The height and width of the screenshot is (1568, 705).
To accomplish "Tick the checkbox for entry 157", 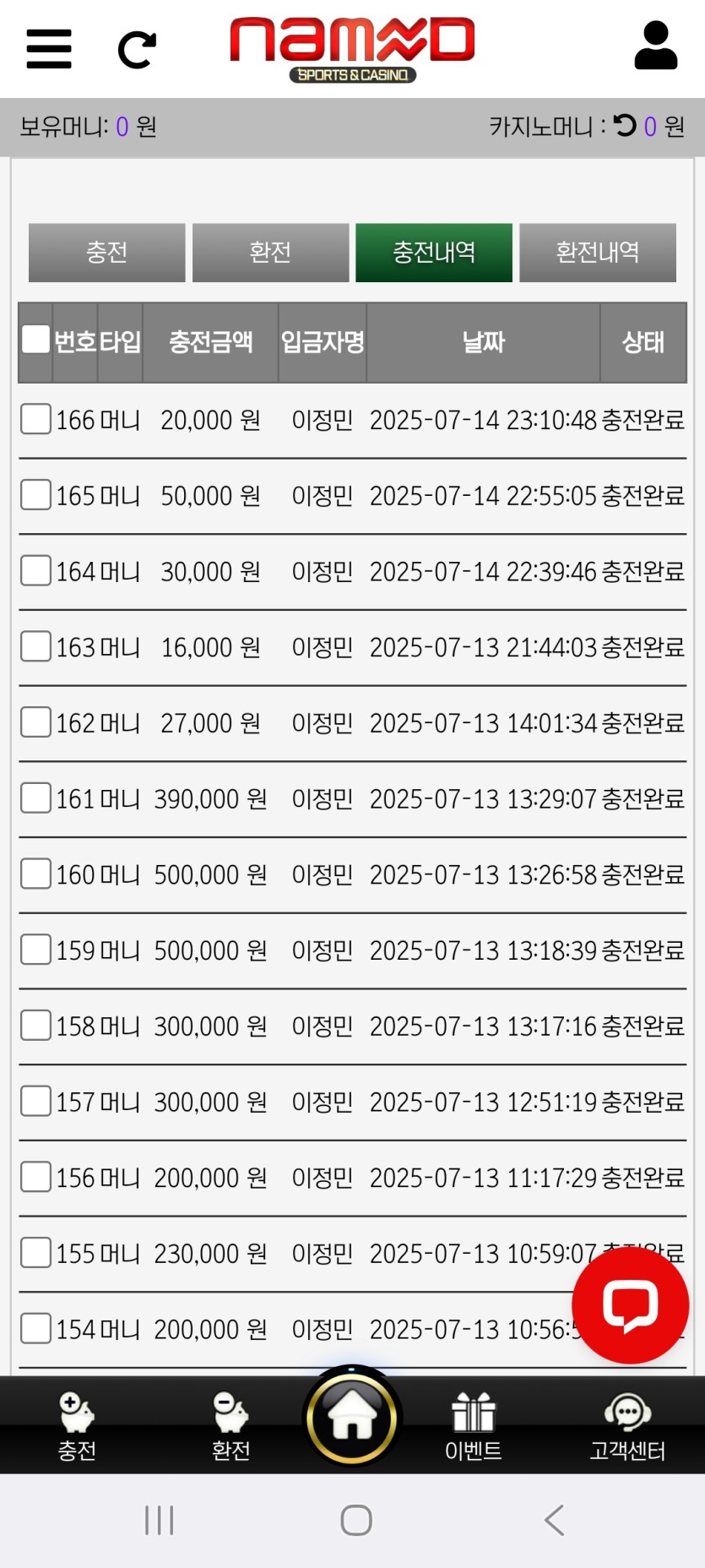I will (x=35, y=1102).
